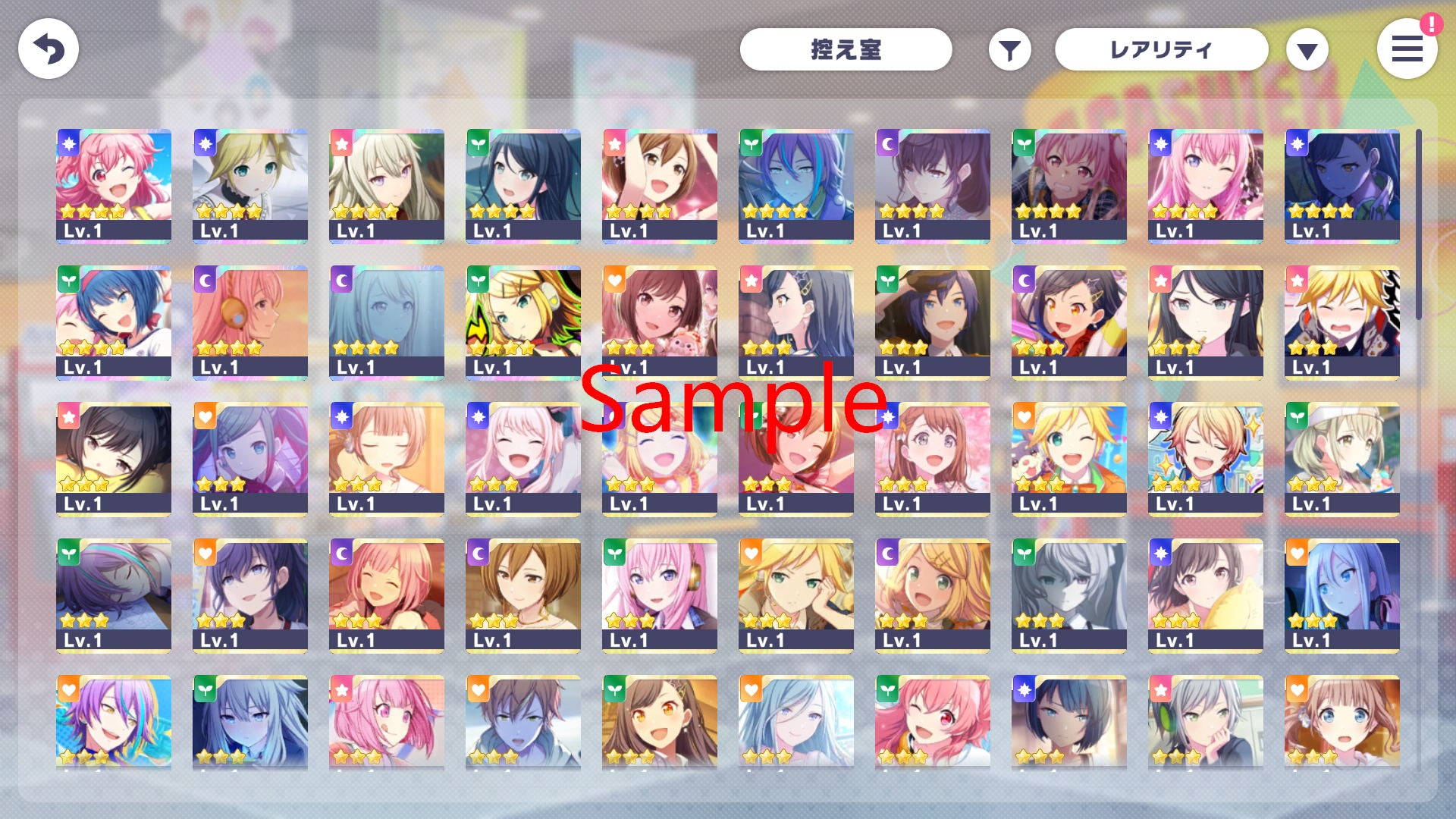This screenshot has height=819, width=1456.
Task: Open the first card with the pink-haired winking girl
Action: point(114,186)
